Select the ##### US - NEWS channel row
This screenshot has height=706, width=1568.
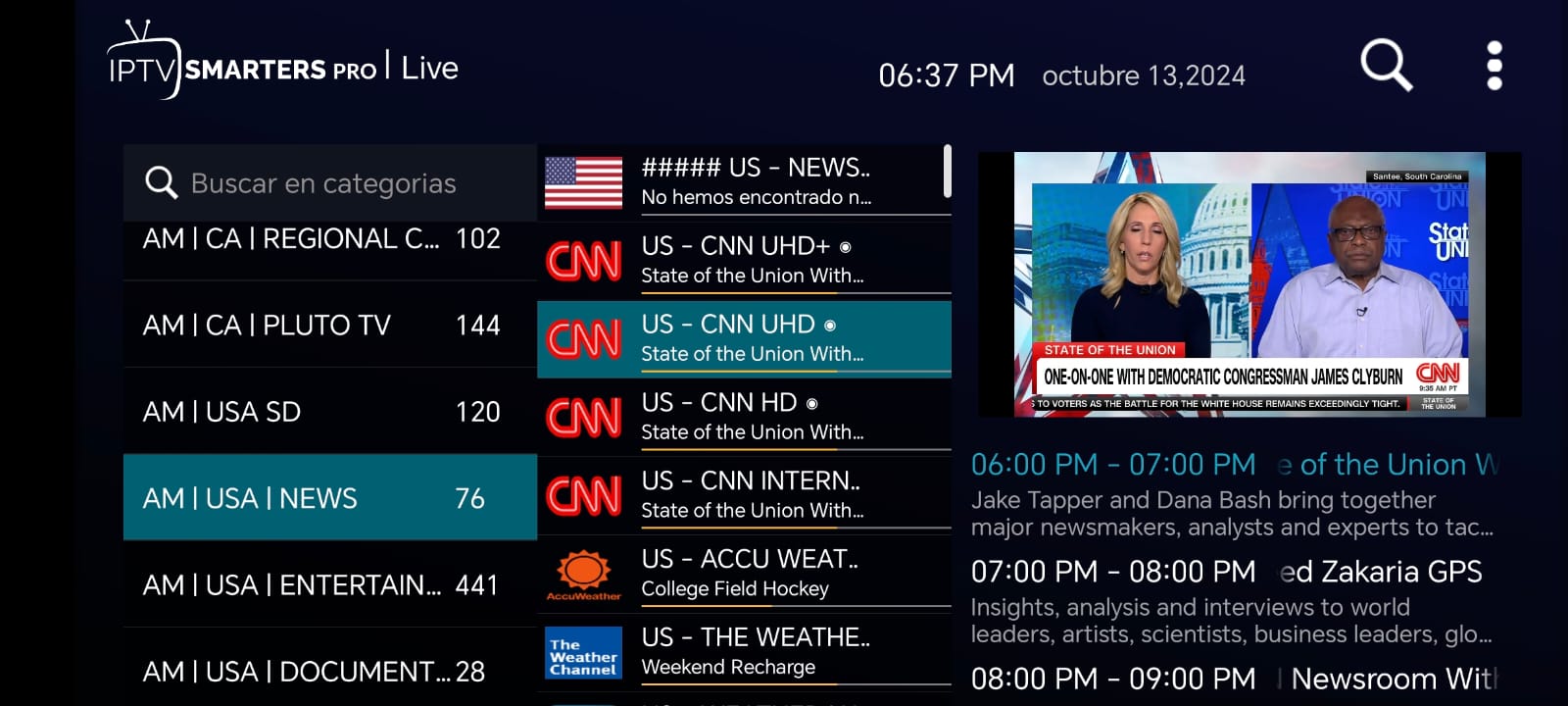(743, 181)
